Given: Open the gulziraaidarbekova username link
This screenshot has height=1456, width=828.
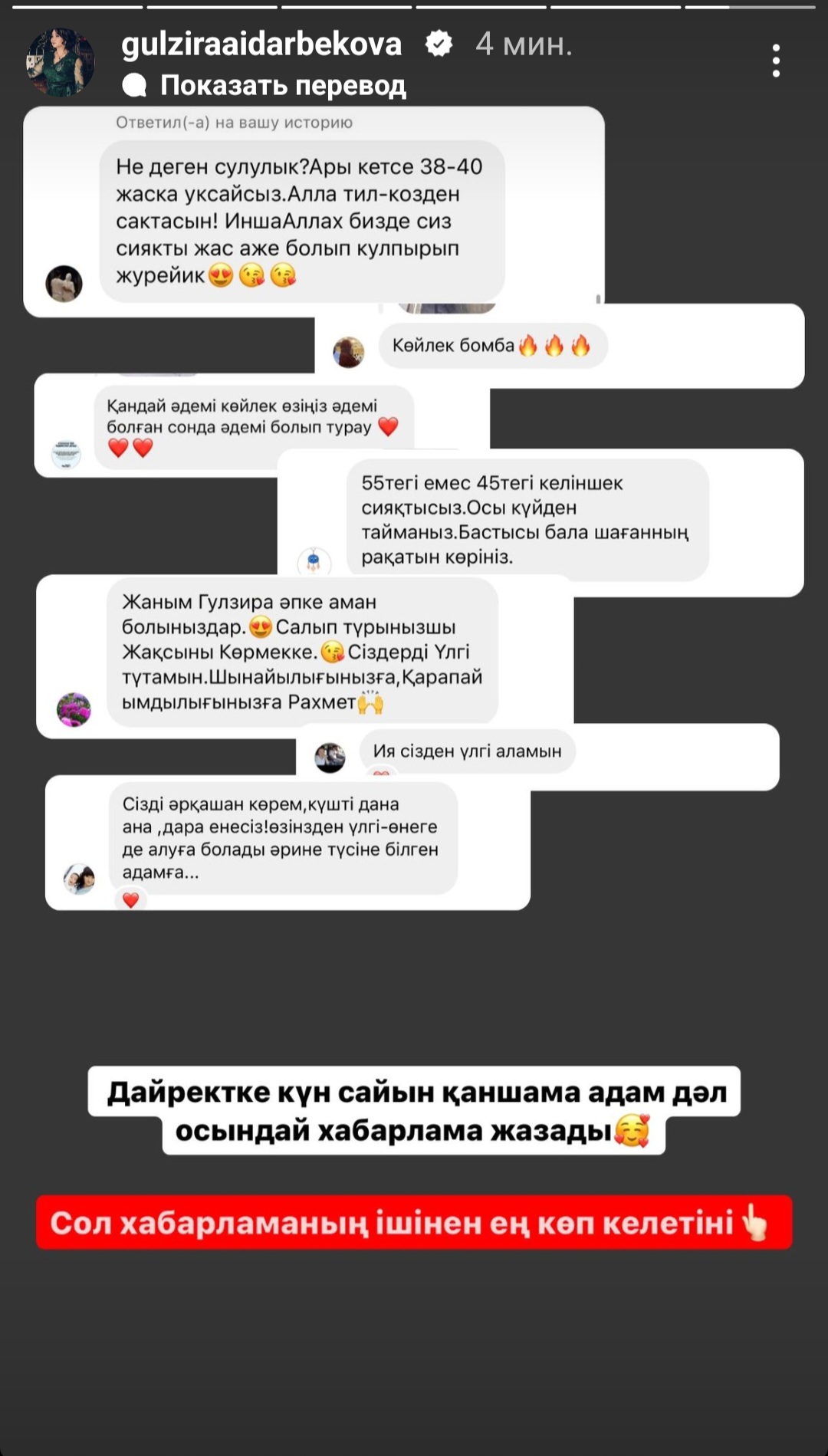Looking at the screenshot, I should (x=261, y=44).
